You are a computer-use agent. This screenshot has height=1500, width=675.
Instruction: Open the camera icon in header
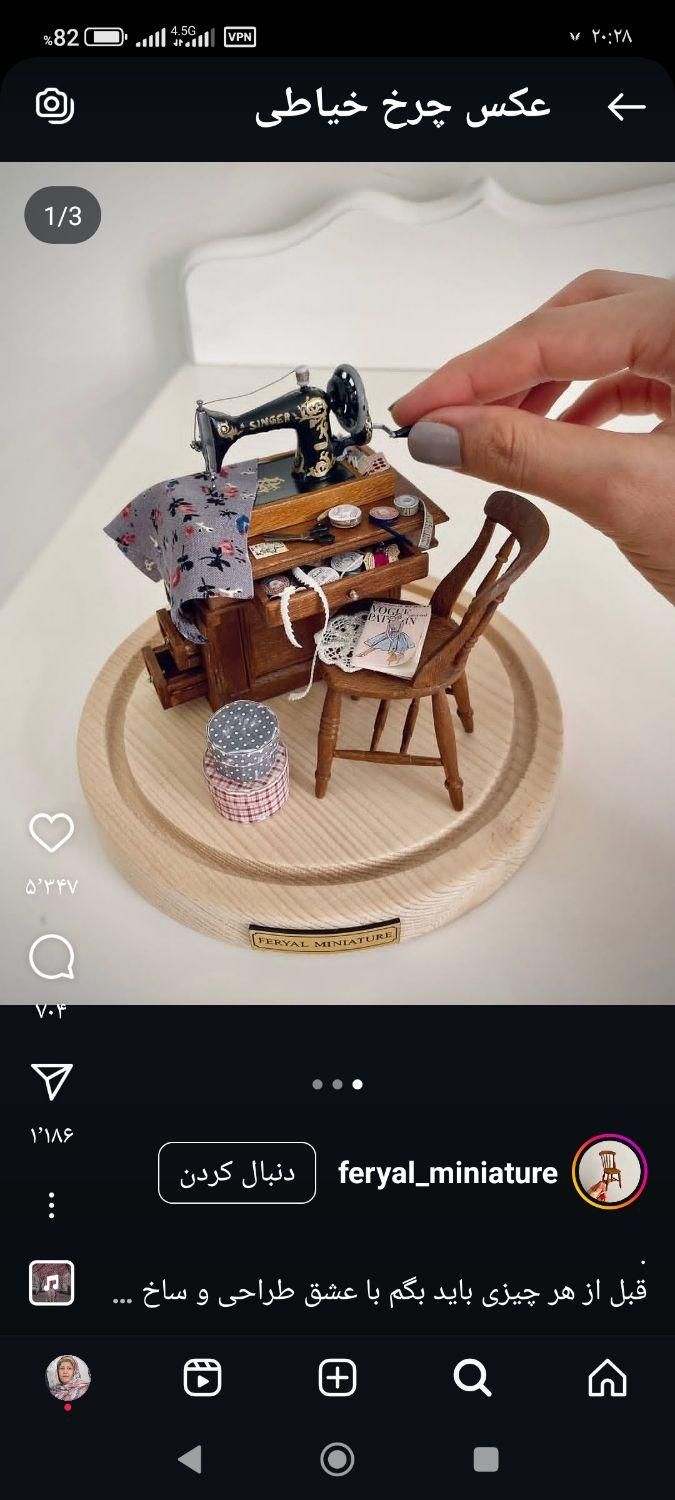coord(54,105)
